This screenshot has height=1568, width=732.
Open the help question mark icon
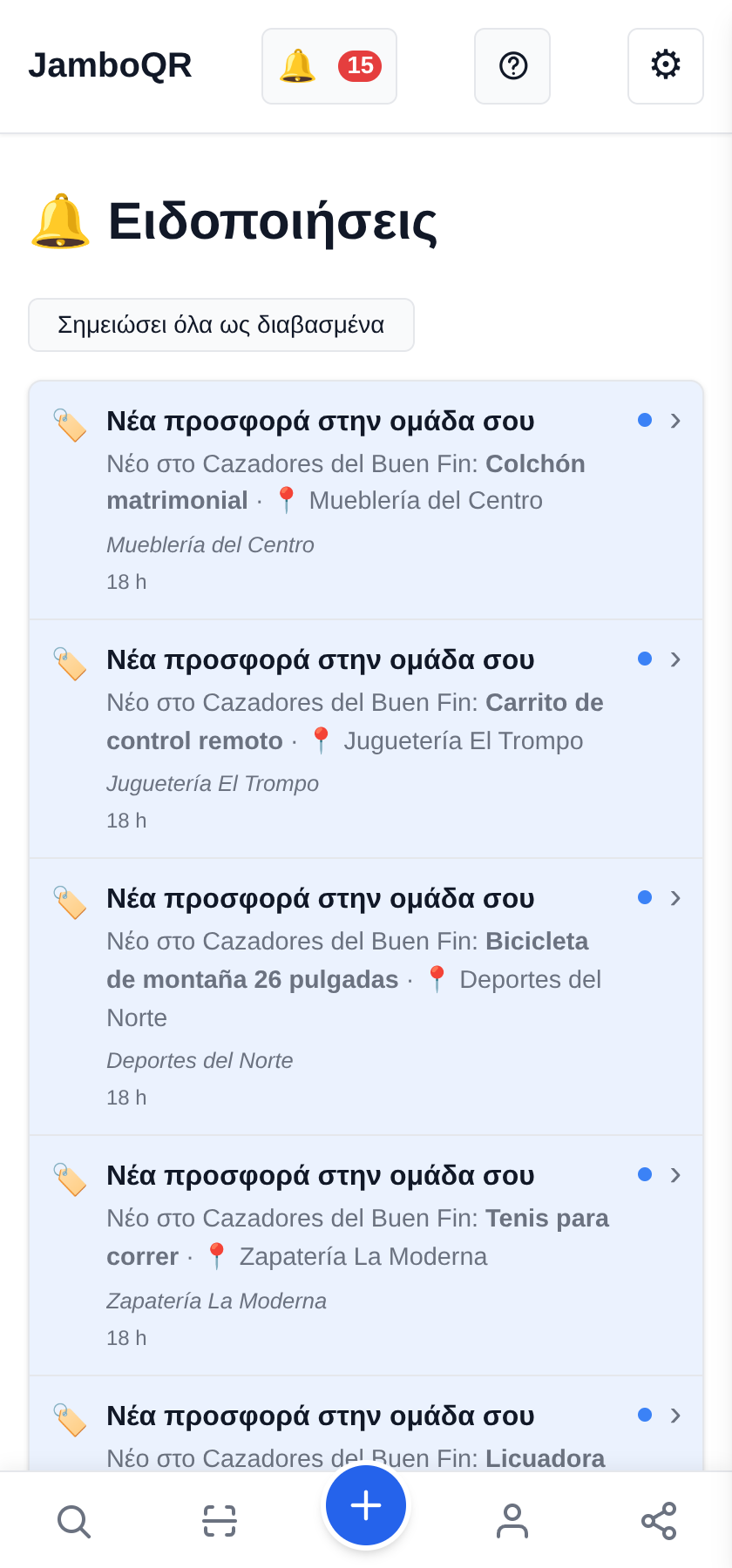click(x=512, y=66)
